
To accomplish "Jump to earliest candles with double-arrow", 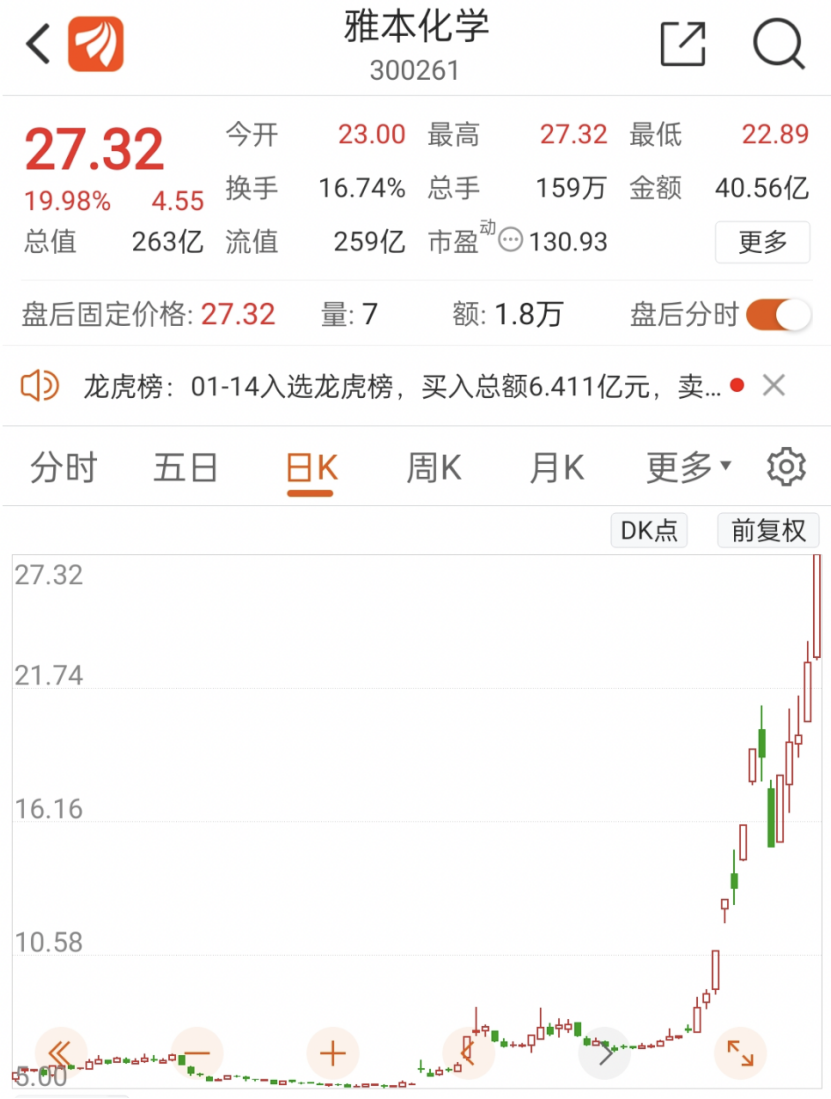I will point(61,1053).
